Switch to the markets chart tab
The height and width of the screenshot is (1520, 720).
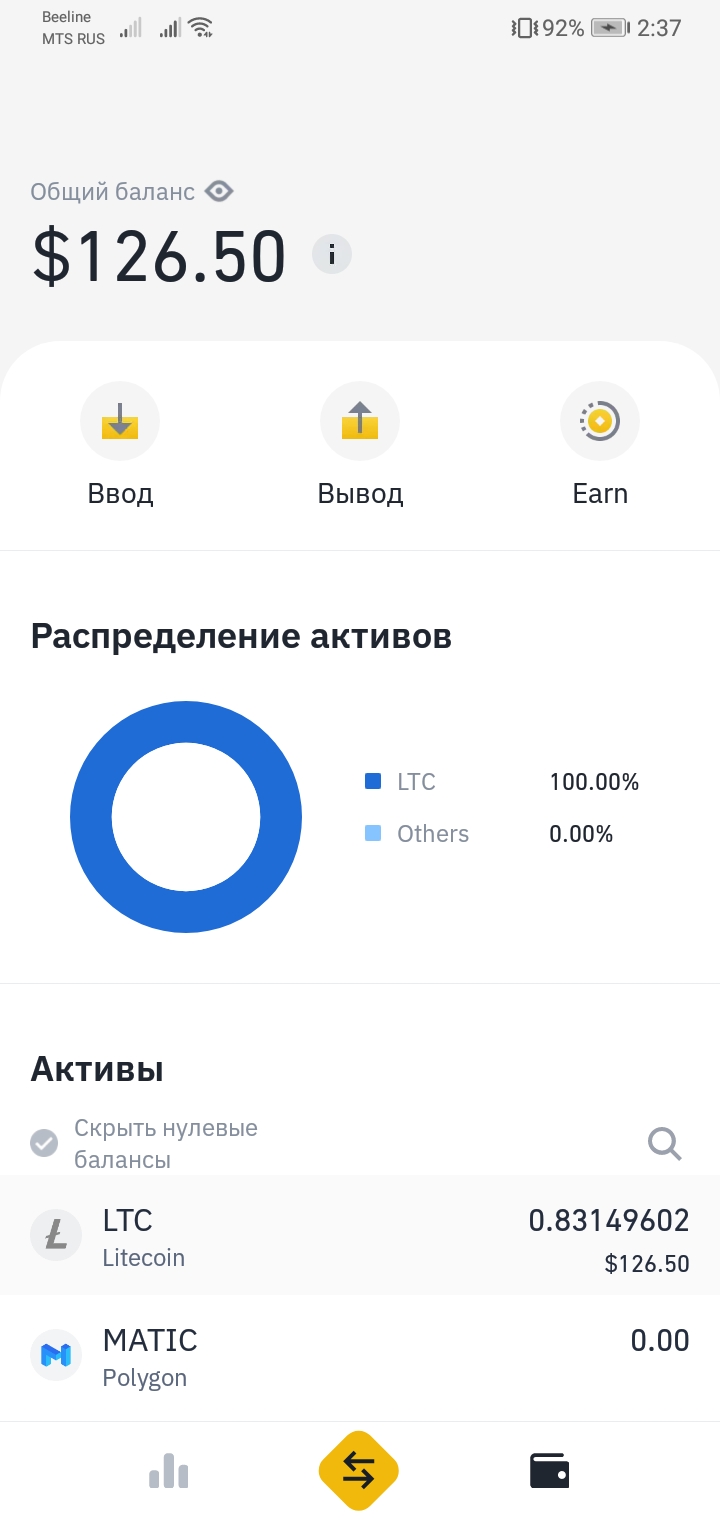coord(169,1470)
